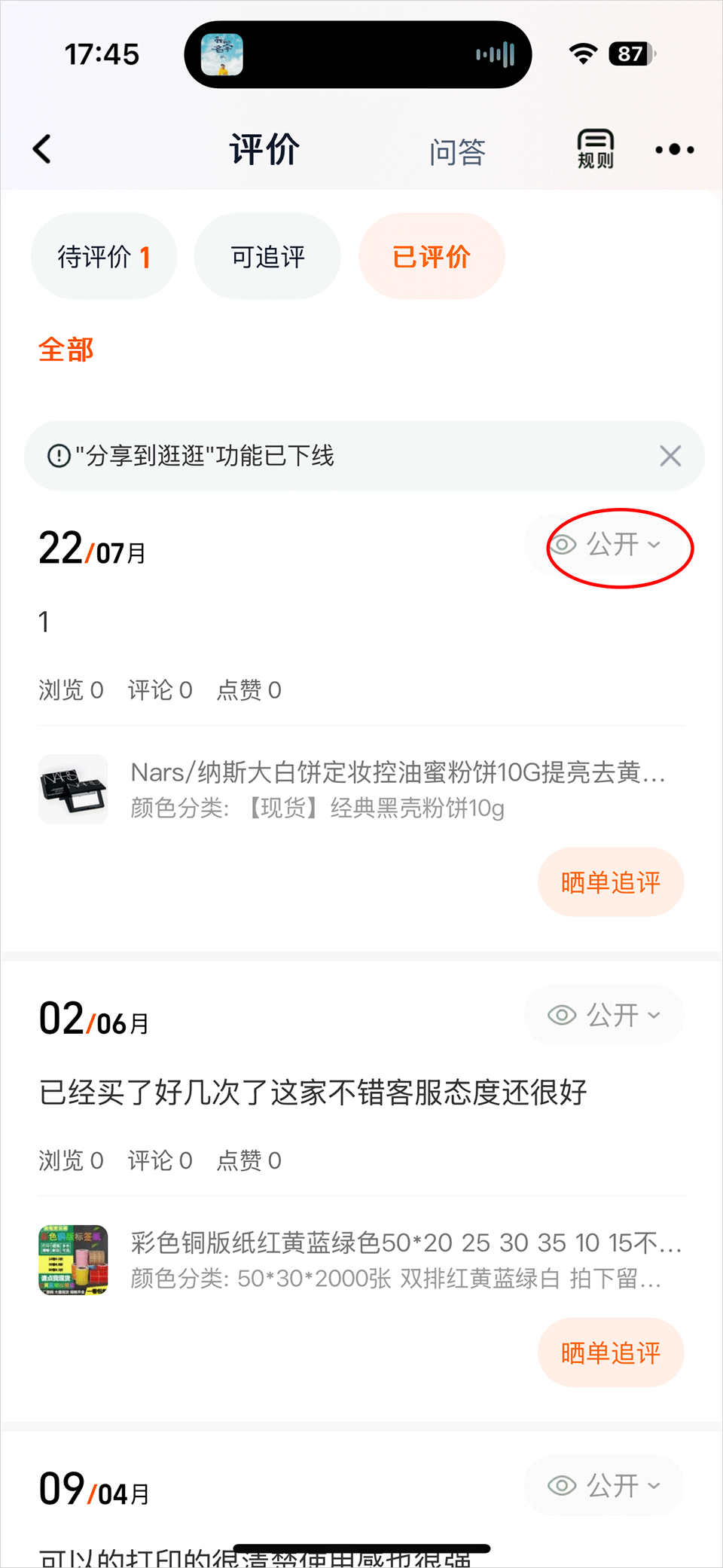Open the music activity in Dynamic Island

(358, 54)
